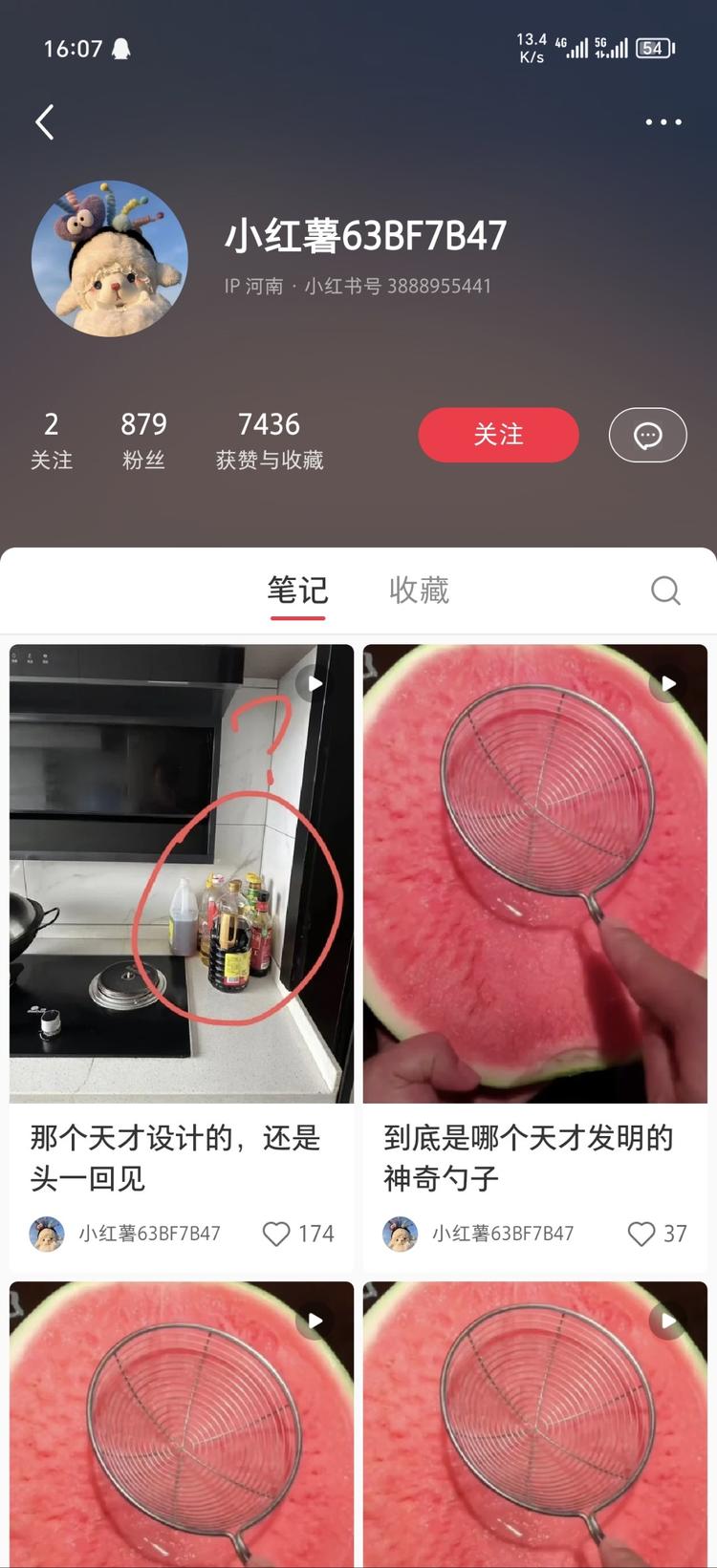The image size is (717, 1568).
Task: Tap the red 关注 follow button
Action: click(498, 435)
